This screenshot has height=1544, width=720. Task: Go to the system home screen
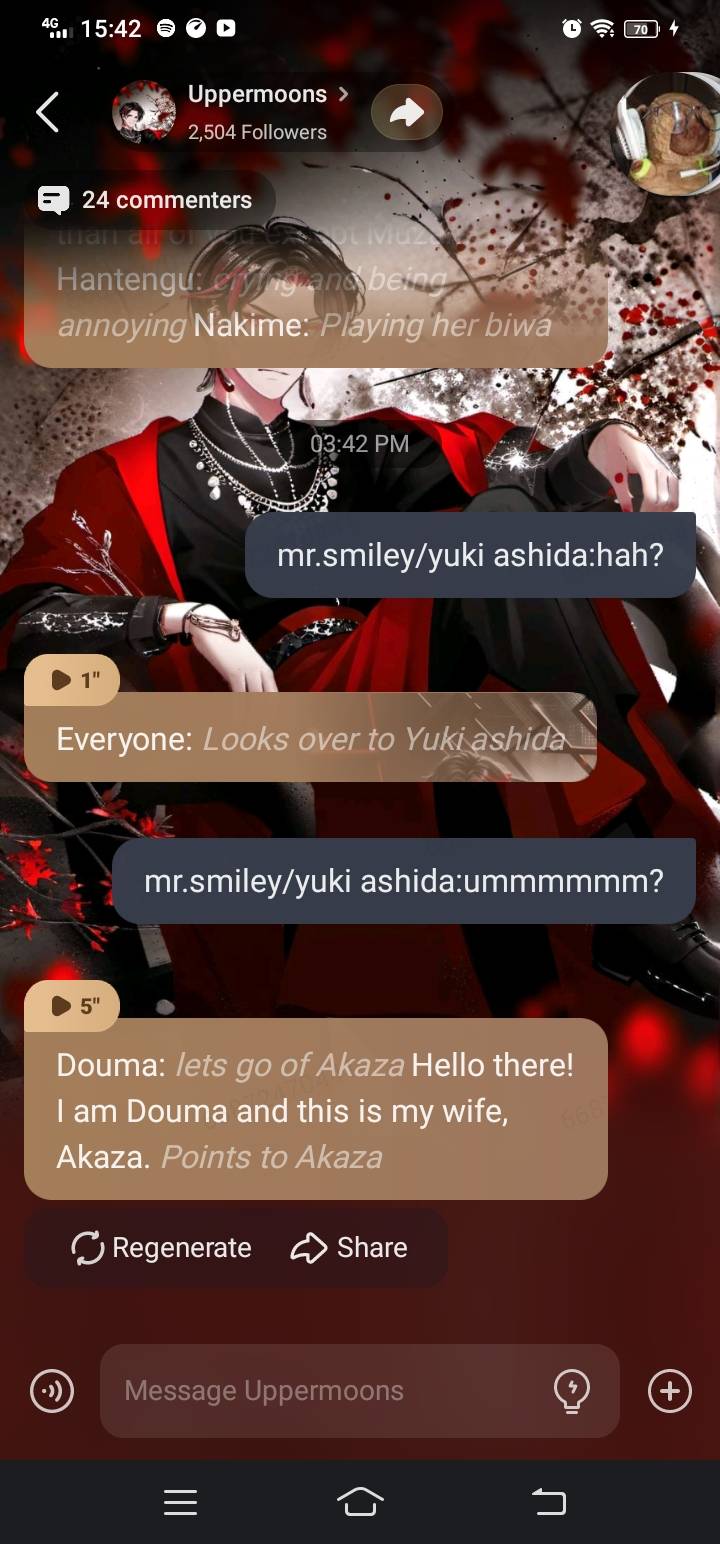coord(360,1502)
